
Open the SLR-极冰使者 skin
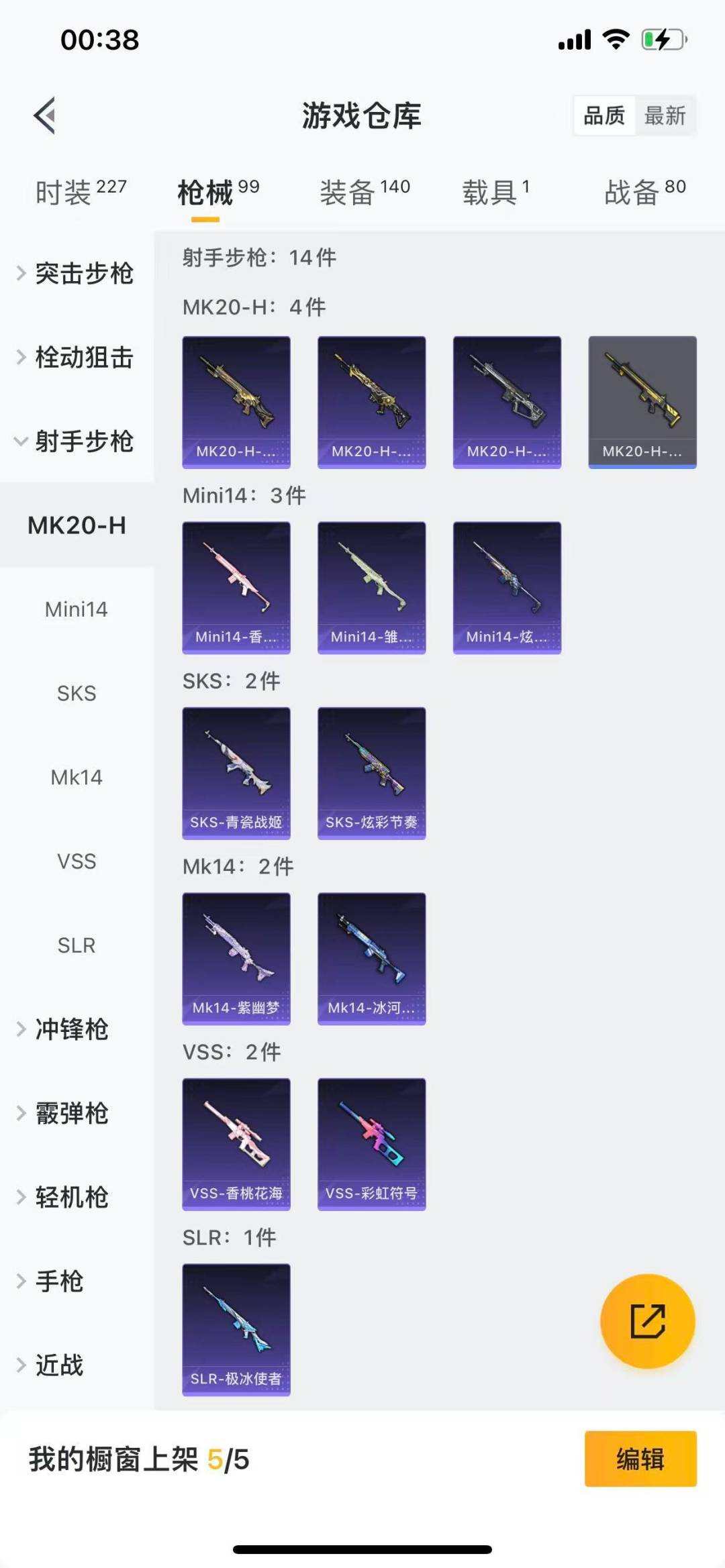[x=236, y=1329]
